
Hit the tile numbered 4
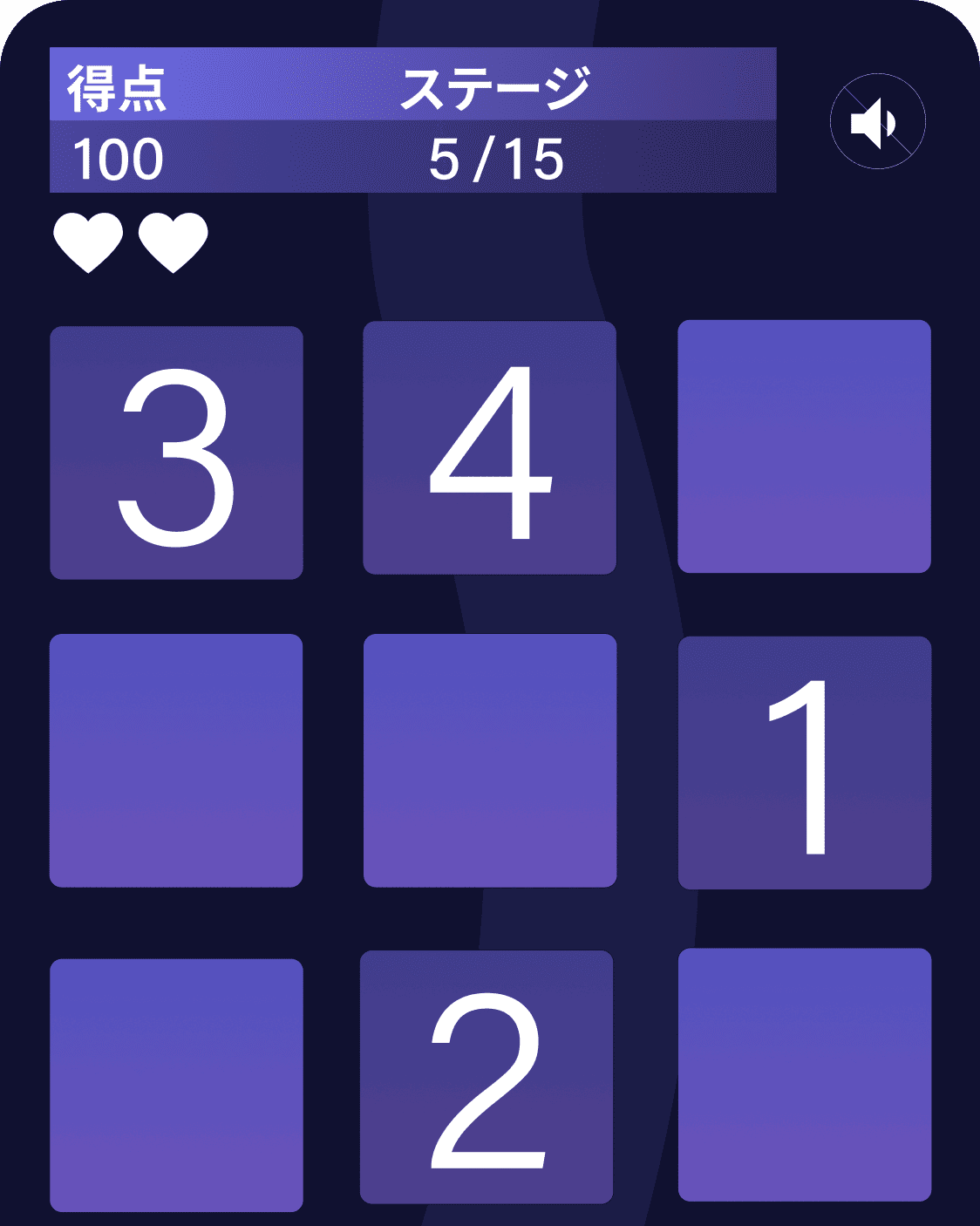pyautogui.click(x=489, y=448)
